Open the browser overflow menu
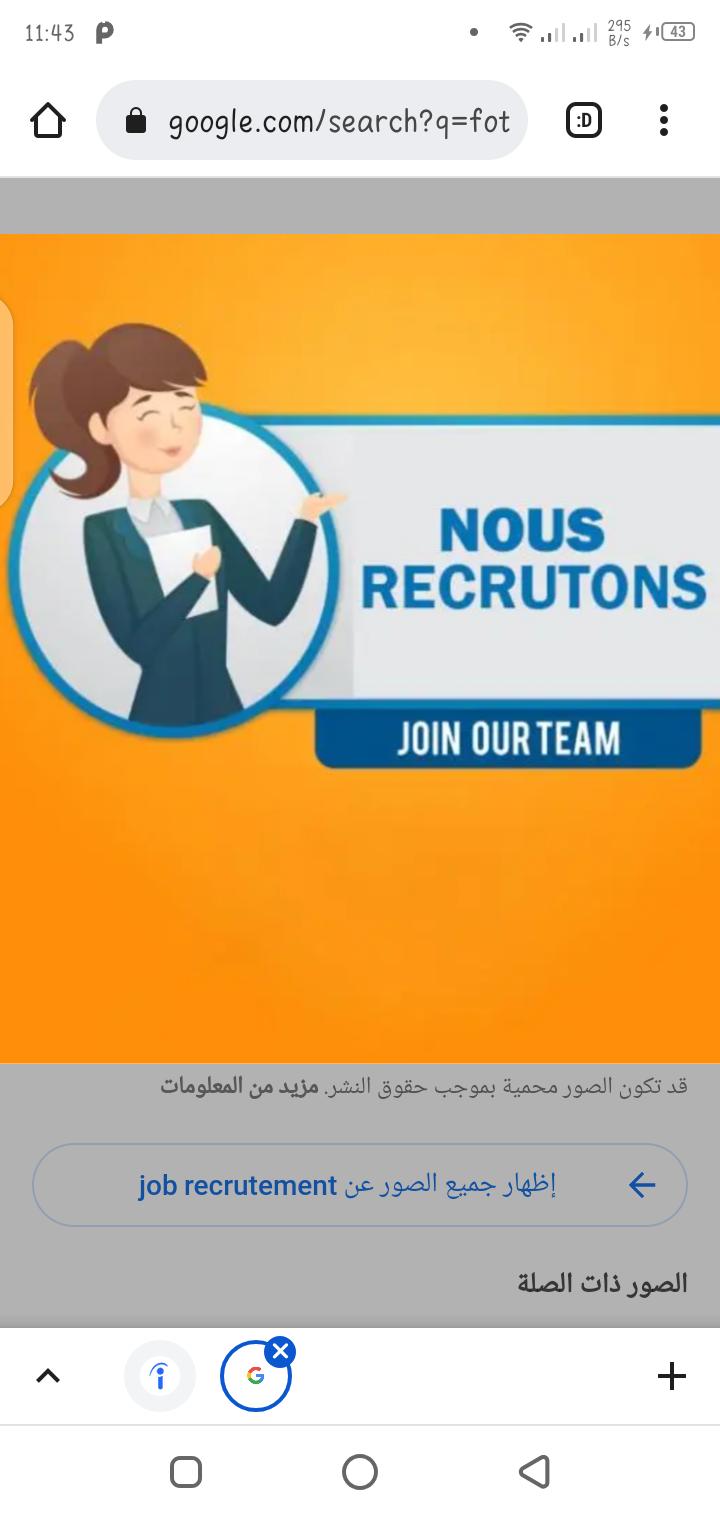Image resolution: width=720 pixels, height=1520 pixels. (x=663, y=121)
